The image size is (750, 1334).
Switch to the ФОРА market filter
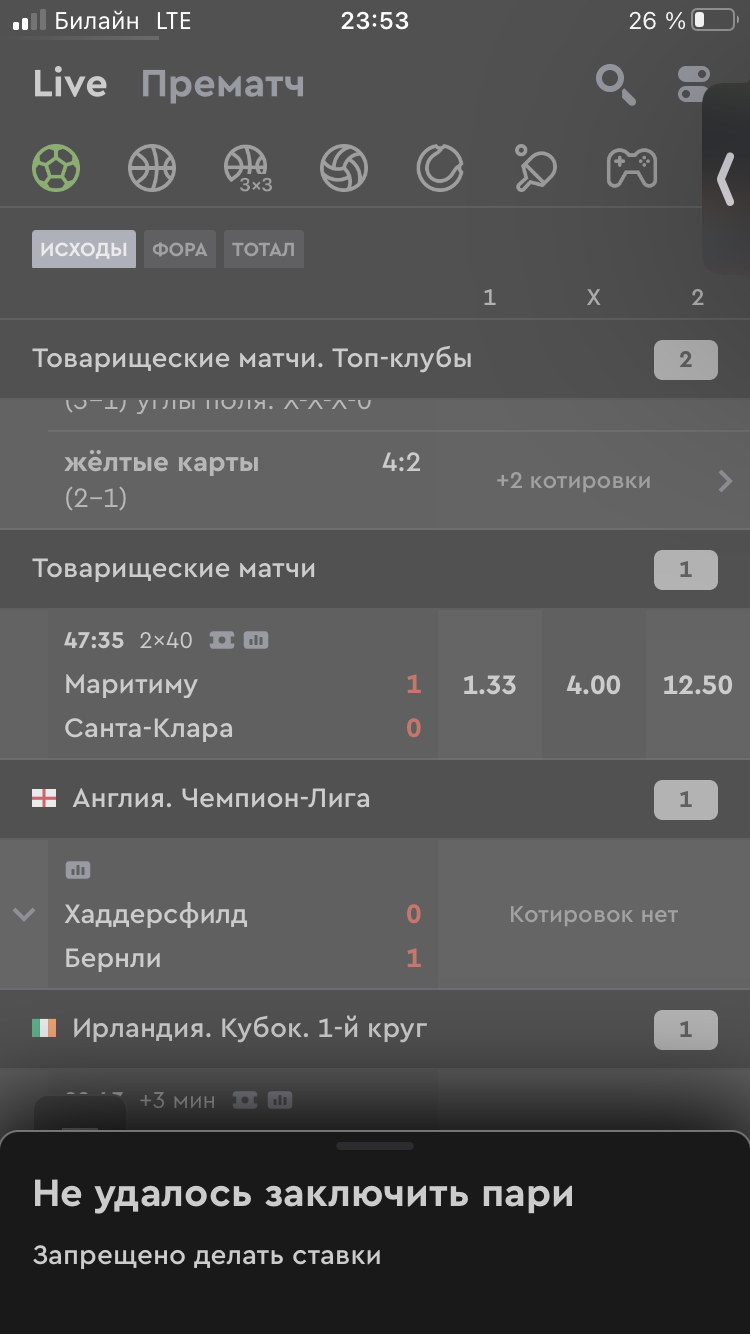180,250
